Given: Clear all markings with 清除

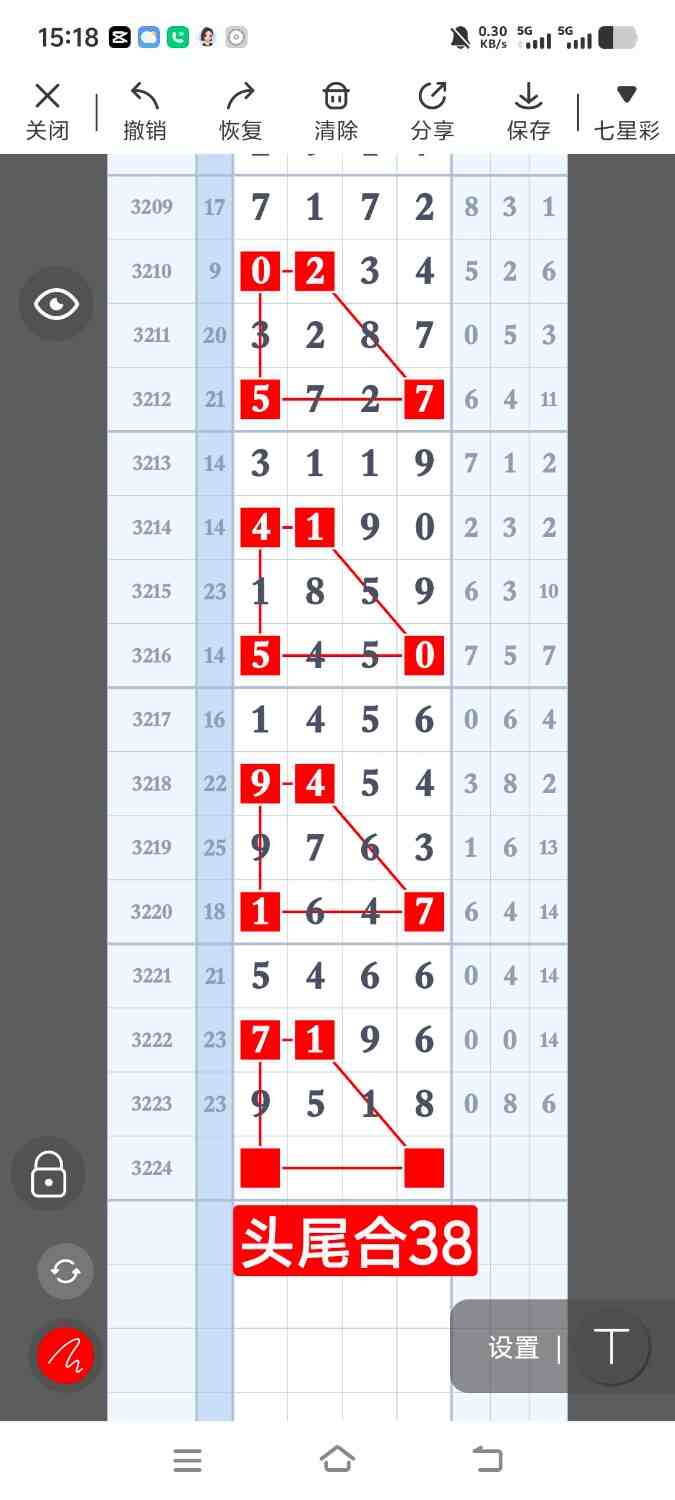Looking at the screenshot, I should point(336,111).
